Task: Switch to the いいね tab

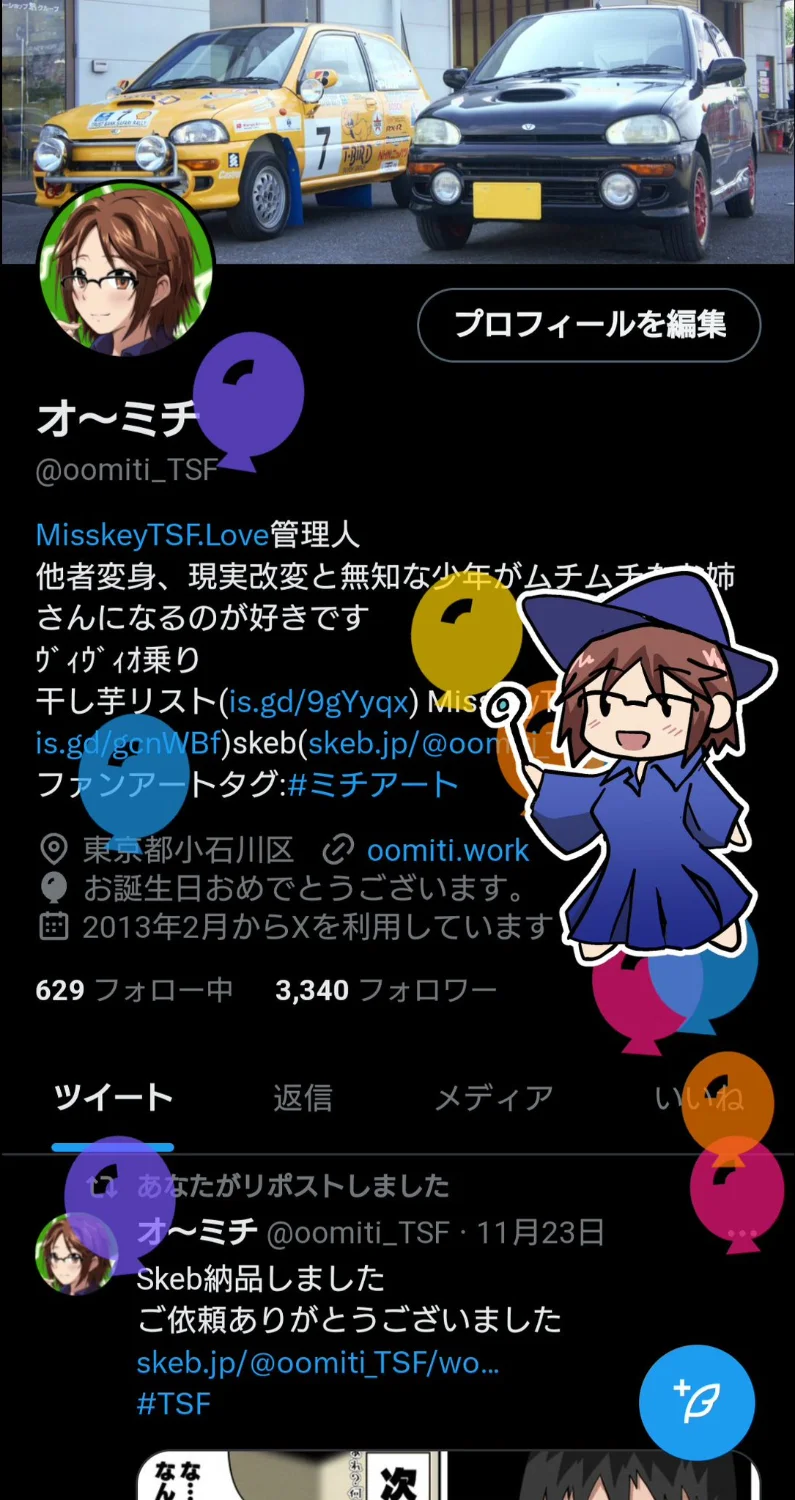Action: (x=698, y=1098)
